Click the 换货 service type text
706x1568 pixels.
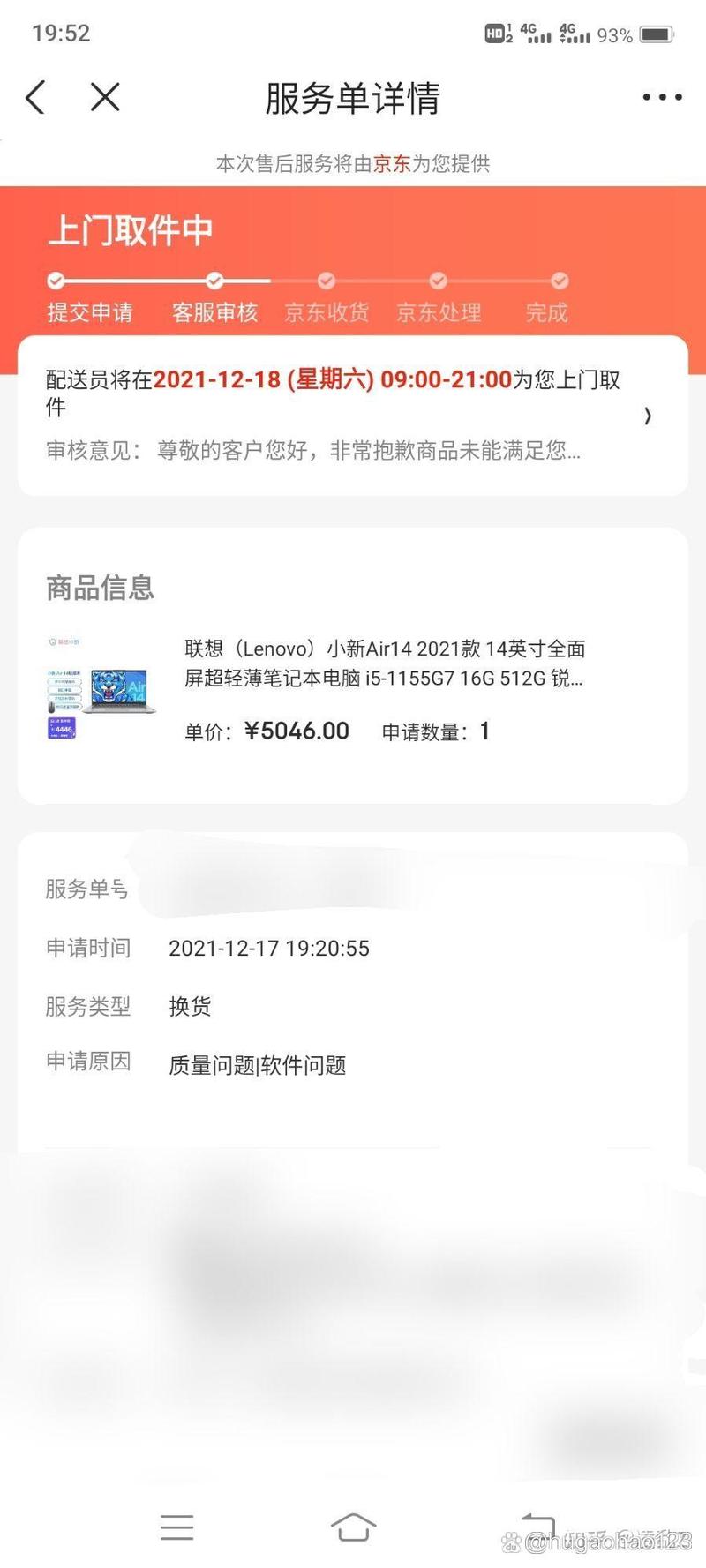point(190,1006)
